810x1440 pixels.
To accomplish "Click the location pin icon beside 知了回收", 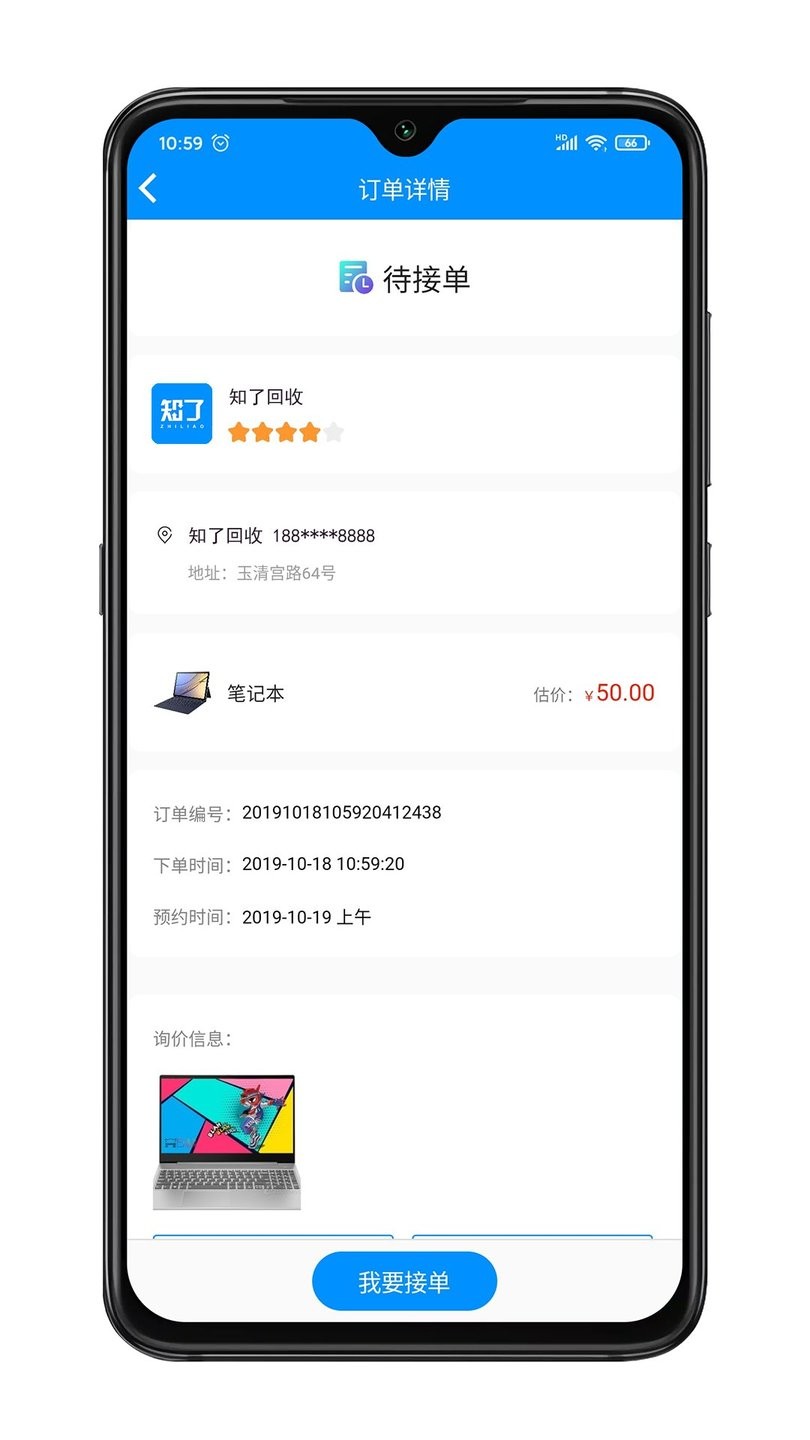I will pos(167,535).
